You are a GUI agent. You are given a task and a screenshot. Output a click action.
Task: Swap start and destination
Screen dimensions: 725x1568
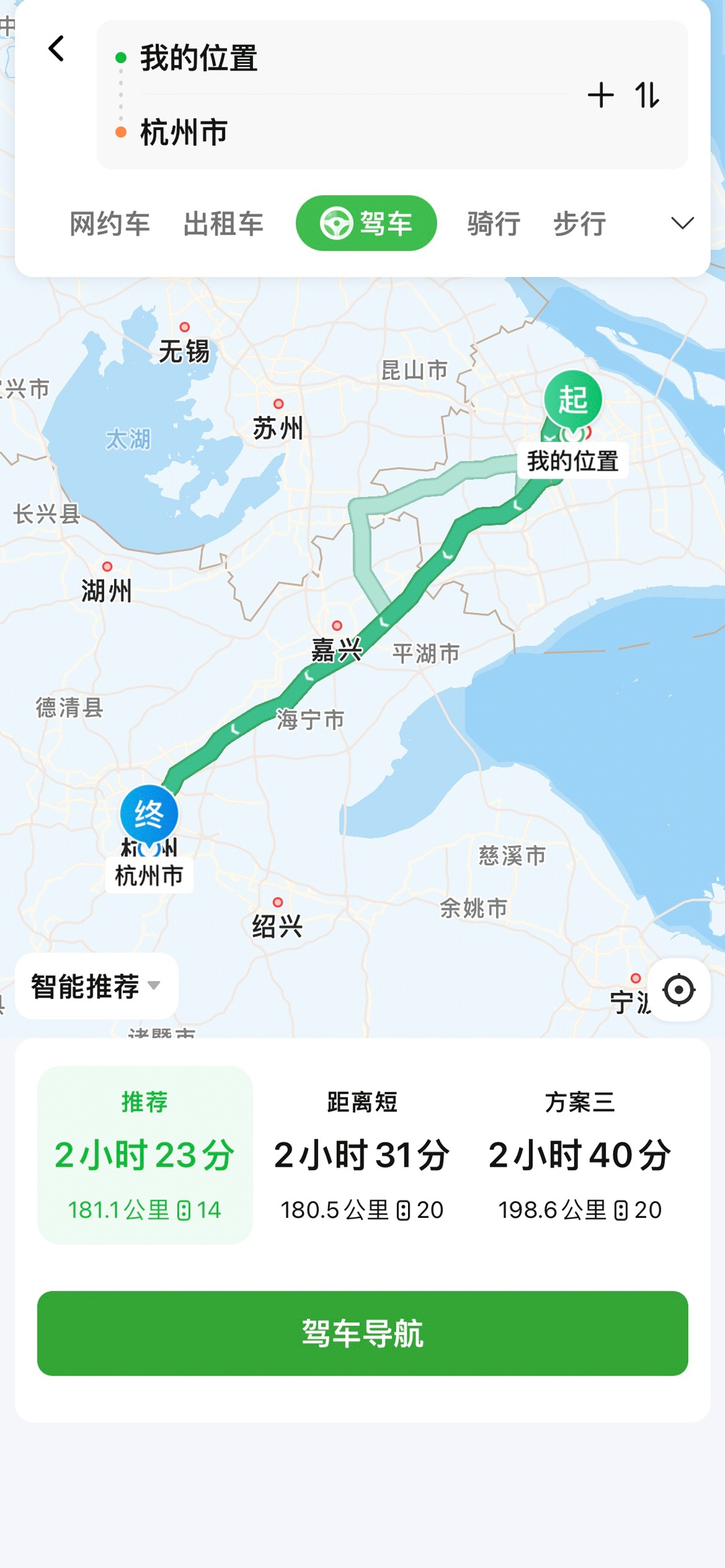647,95
